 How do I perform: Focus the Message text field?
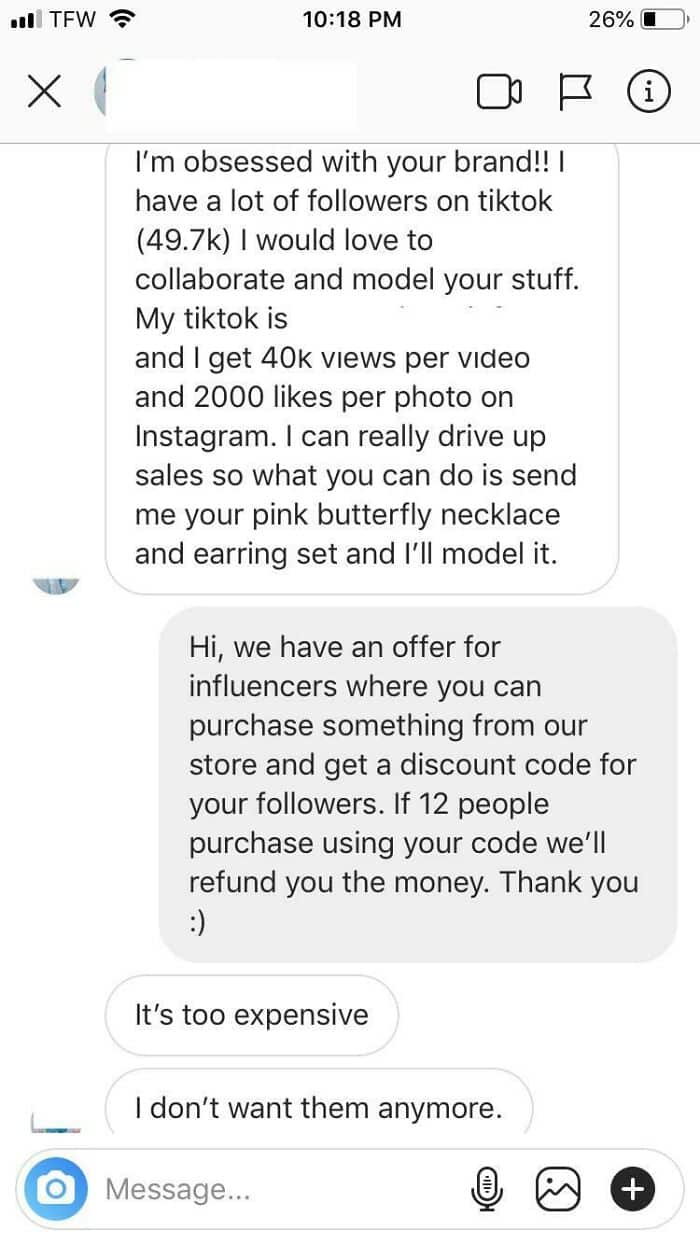(275, 1189)
